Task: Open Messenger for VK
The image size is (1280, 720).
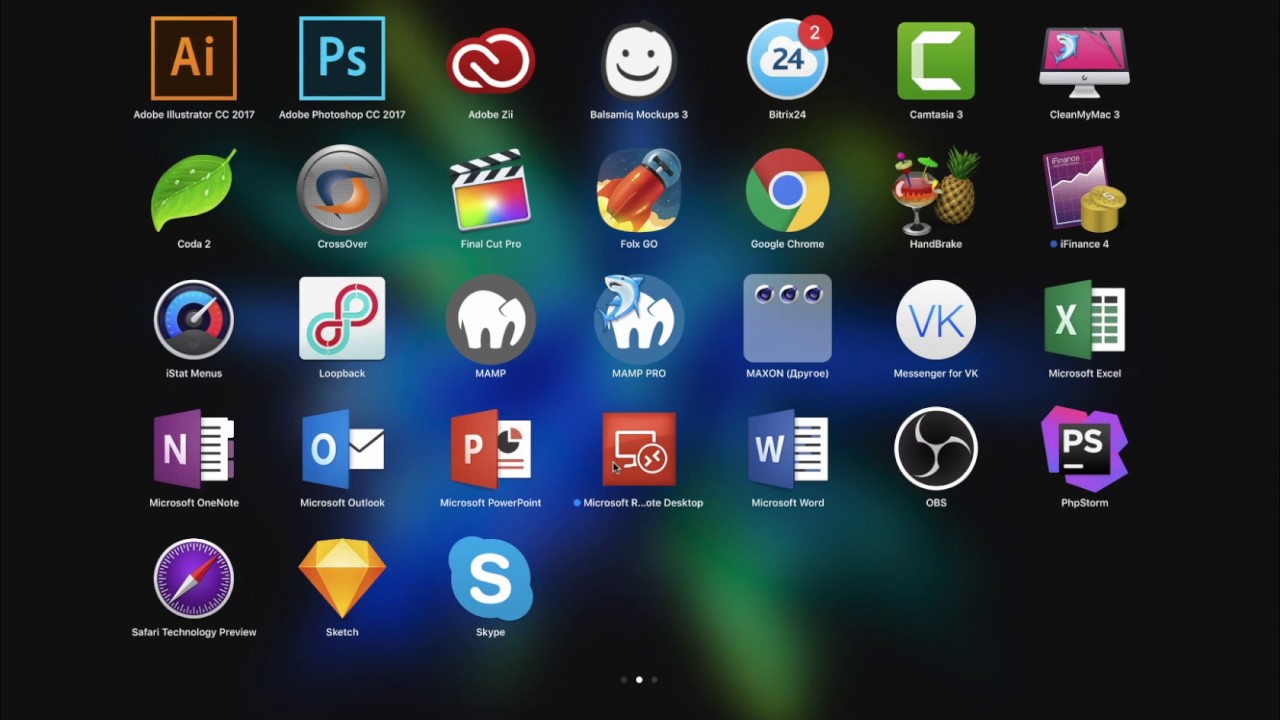Action: (935, 319)
